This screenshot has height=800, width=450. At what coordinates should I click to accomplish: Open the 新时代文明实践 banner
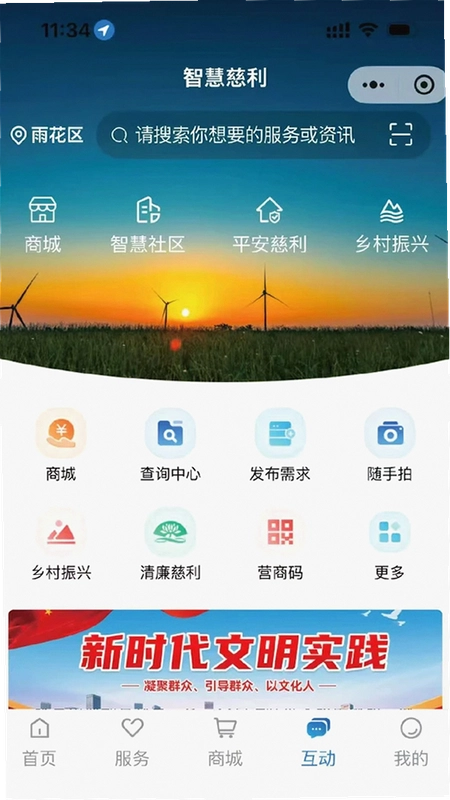pos(225,659)
